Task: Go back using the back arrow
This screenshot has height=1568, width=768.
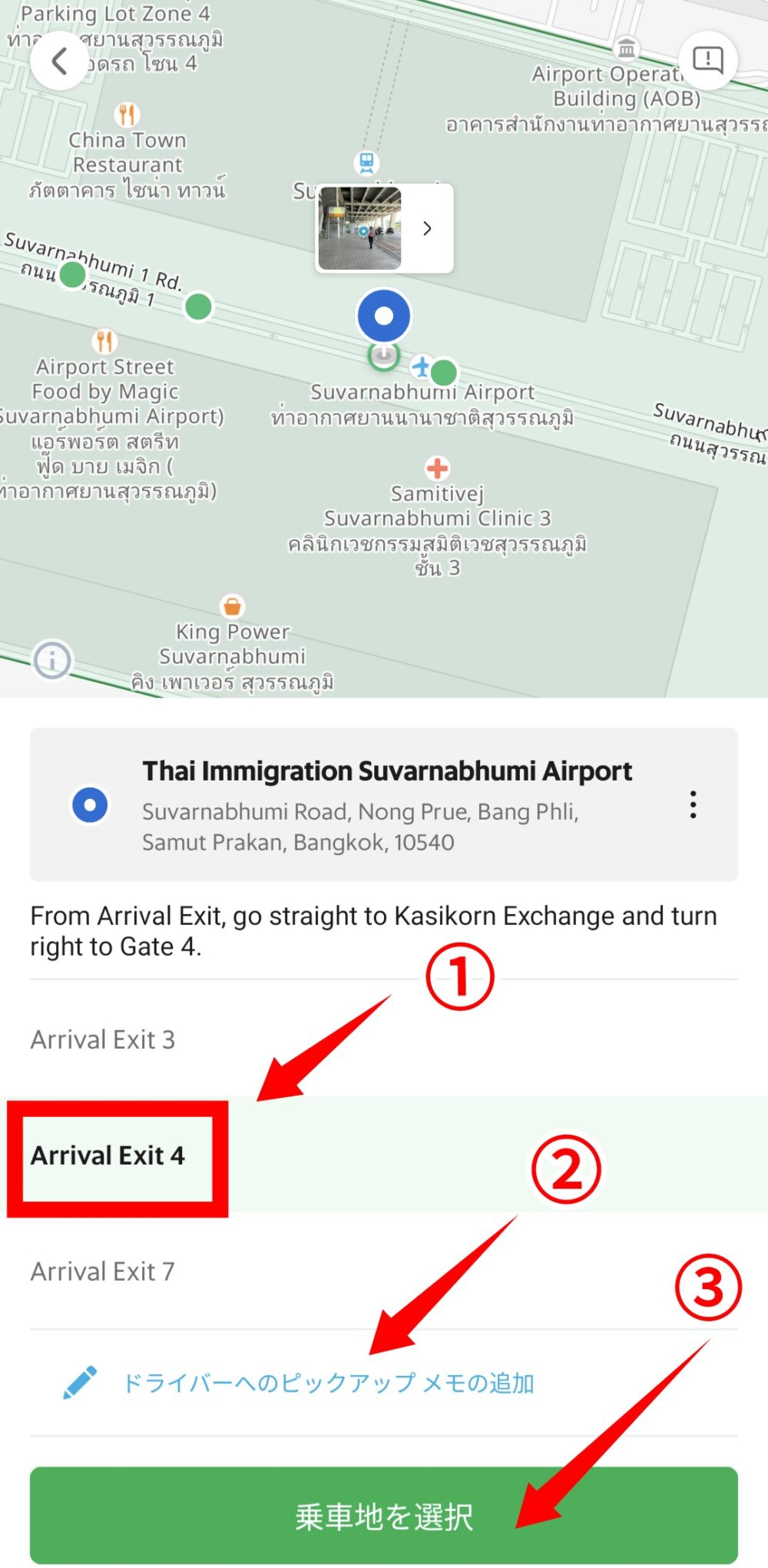Action: 59,61
